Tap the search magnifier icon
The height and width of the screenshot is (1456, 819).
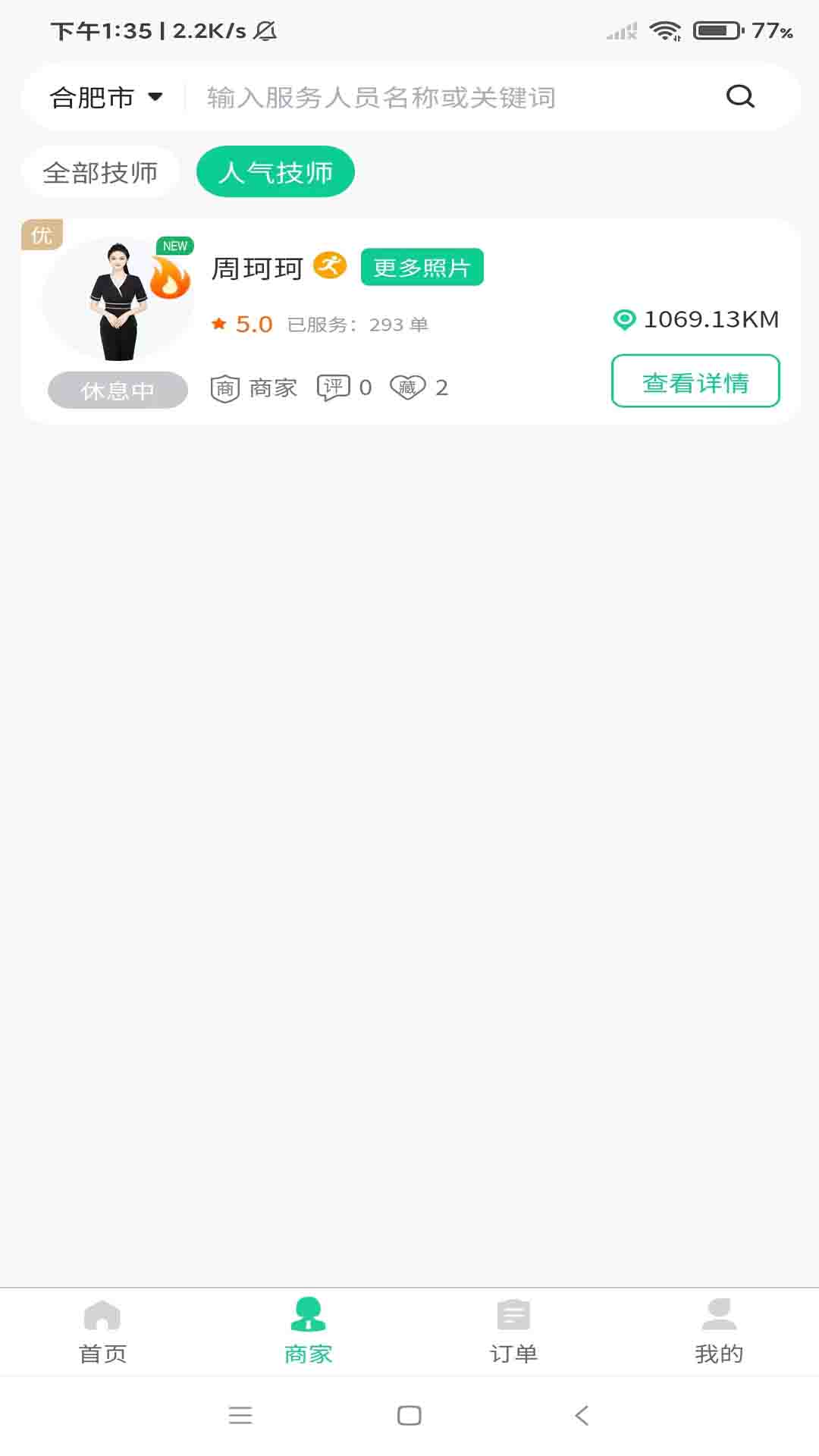[x=740, y=96]
